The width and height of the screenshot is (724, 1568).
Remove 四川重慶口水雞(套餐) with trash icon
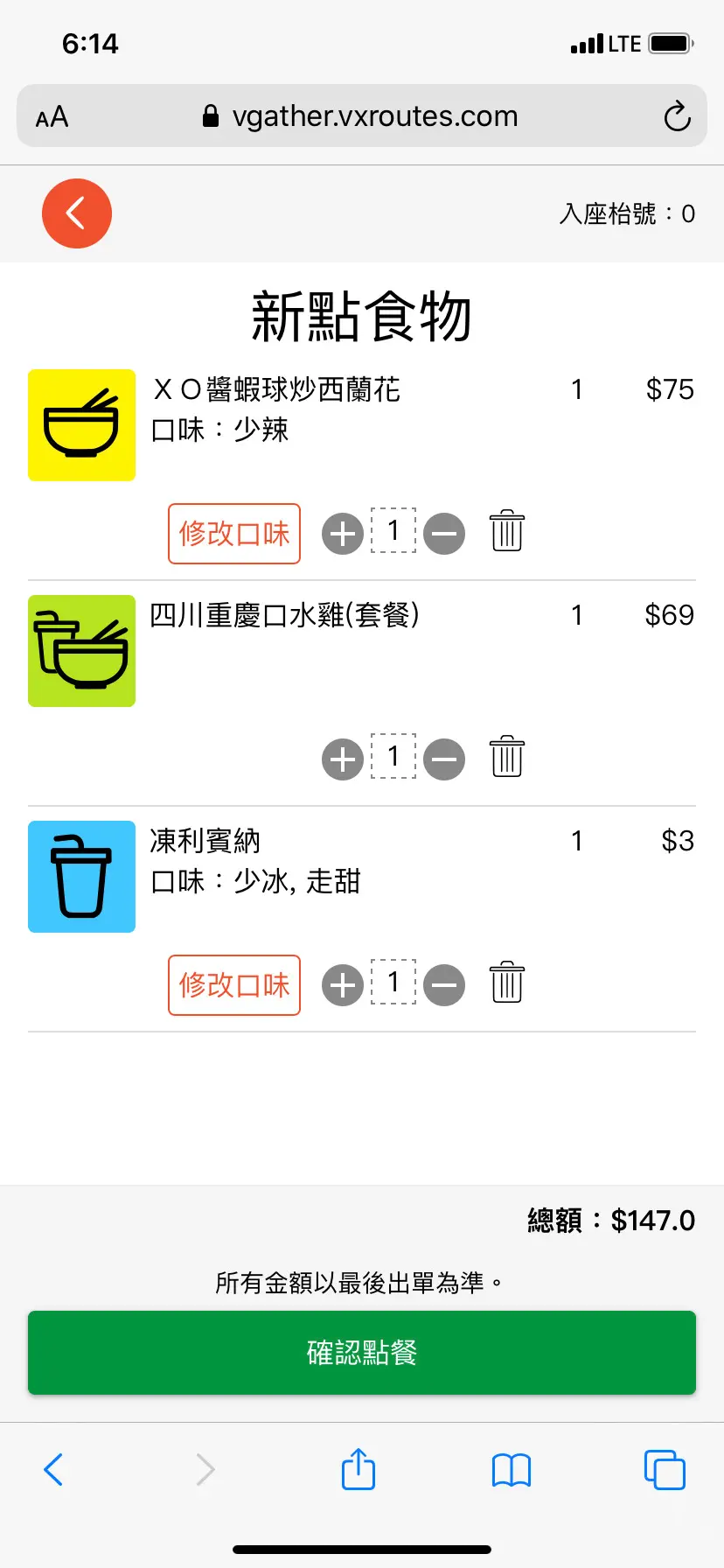[x=507, y=757]
